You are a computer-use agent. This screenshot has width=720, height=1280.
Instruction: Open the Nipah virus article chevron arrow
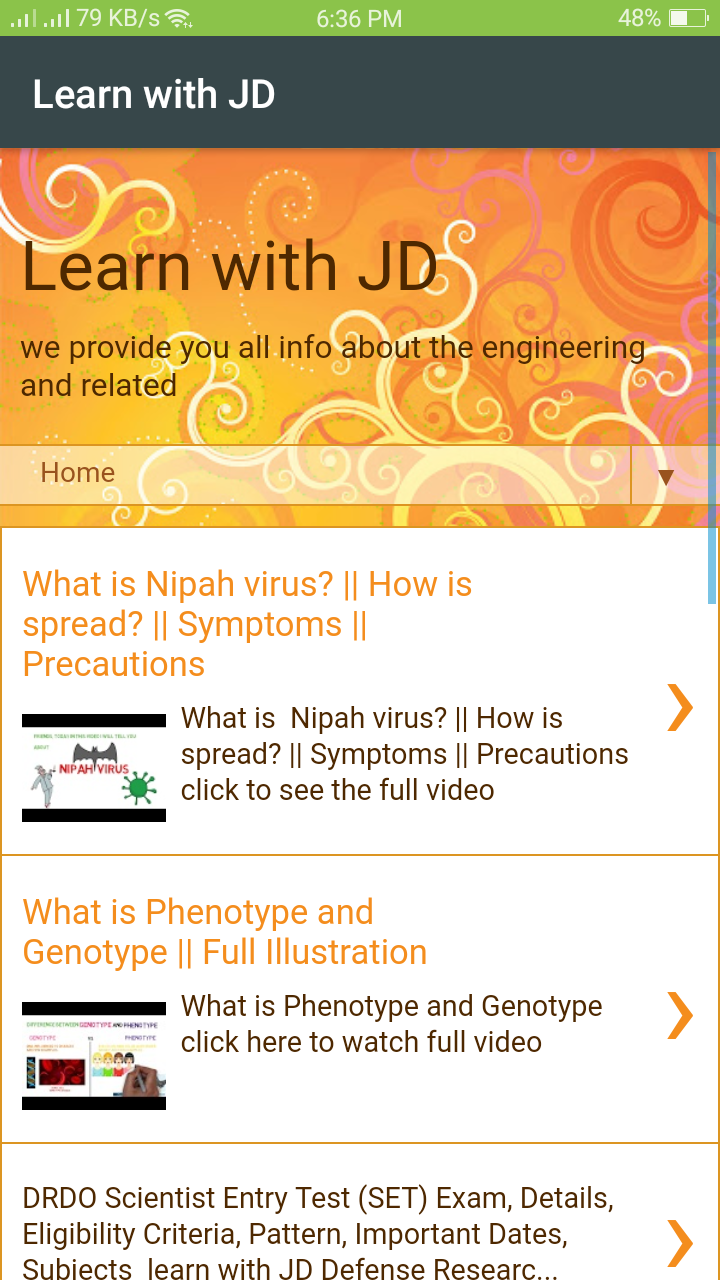point(680,708)
